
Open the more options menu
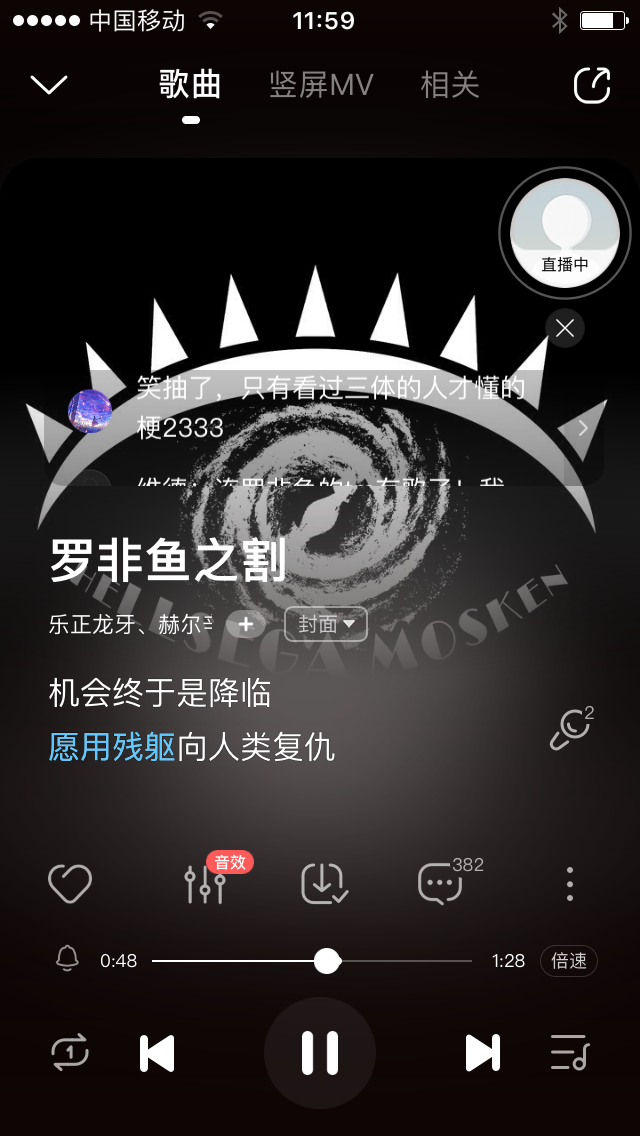pyautogui.click(x=570, y=884)
